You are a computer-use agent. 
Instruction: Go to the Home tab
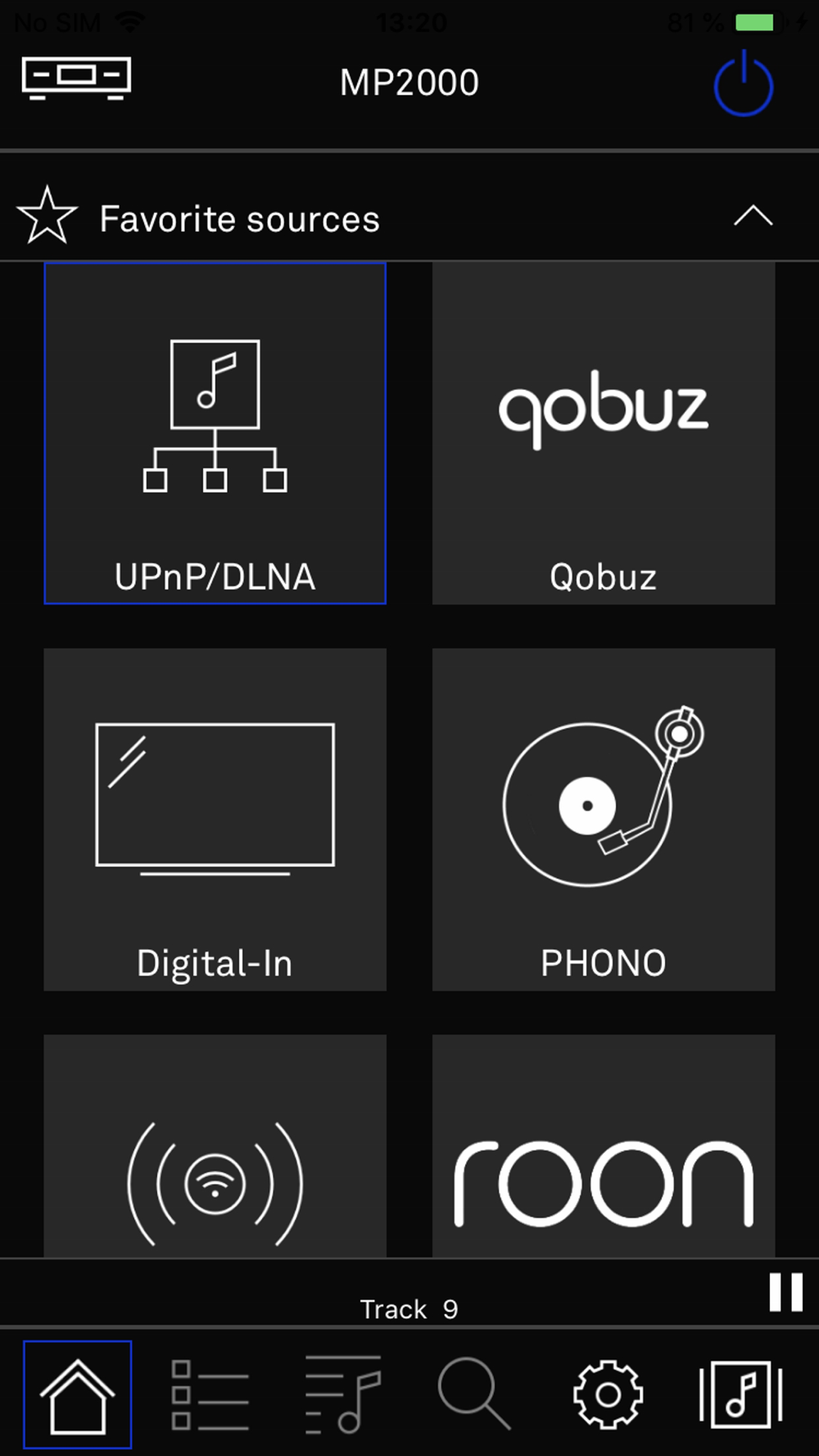pos(78,1395)
